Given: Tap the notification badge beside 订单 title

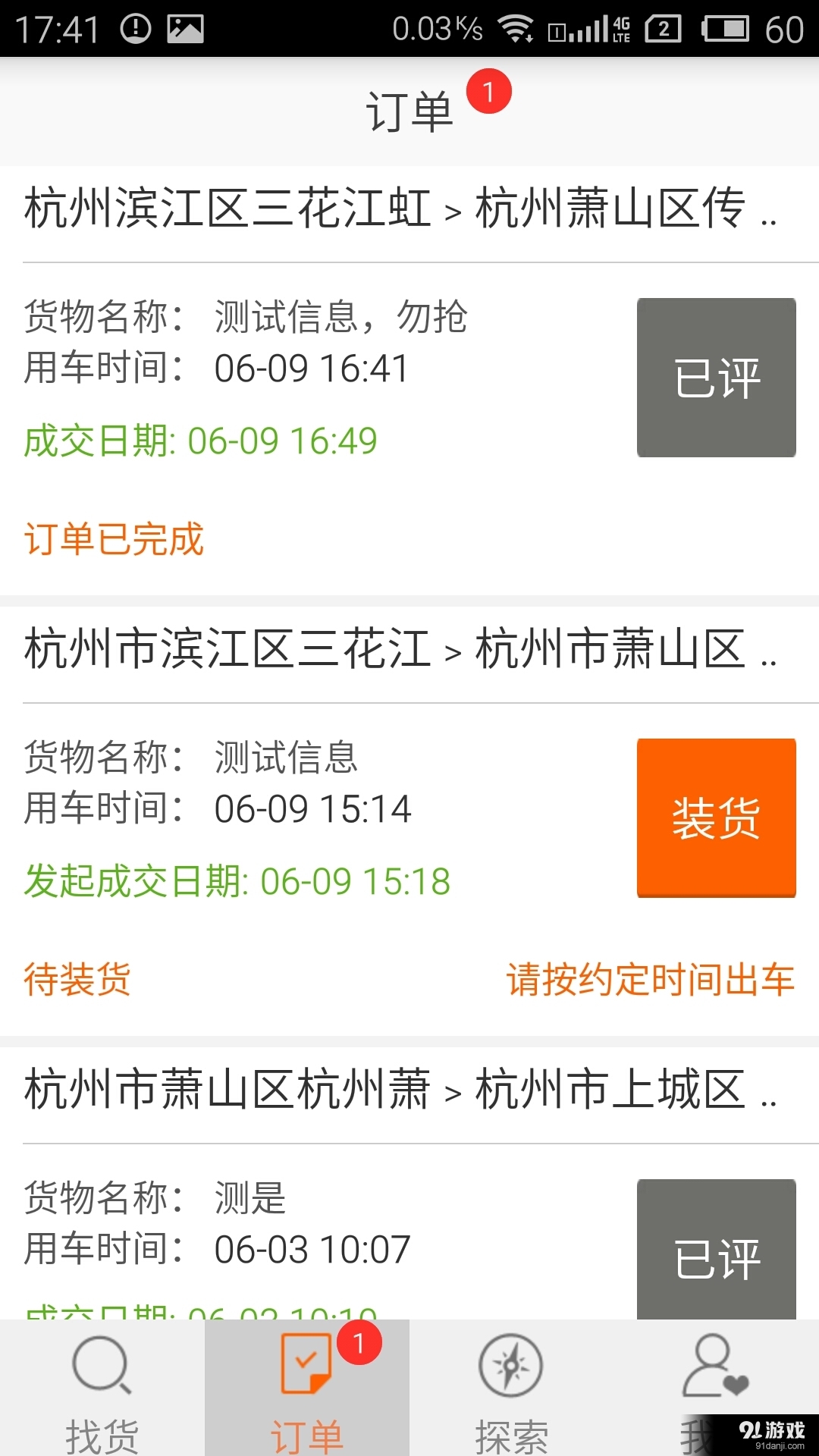Looking at the screenshot, I should 491,91.
